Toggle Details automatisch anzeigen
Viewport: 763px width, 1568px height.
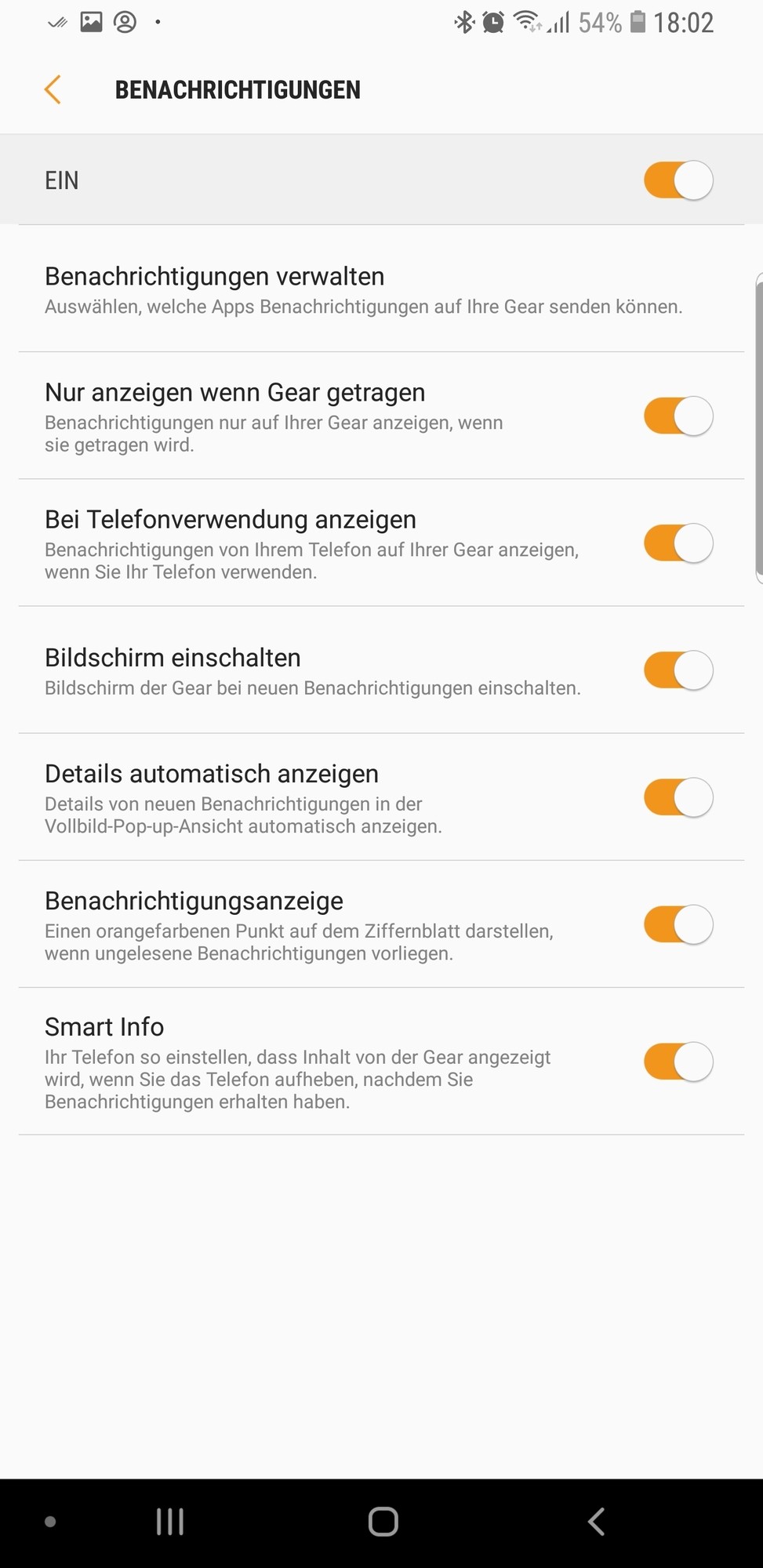(x=678, y=797)
